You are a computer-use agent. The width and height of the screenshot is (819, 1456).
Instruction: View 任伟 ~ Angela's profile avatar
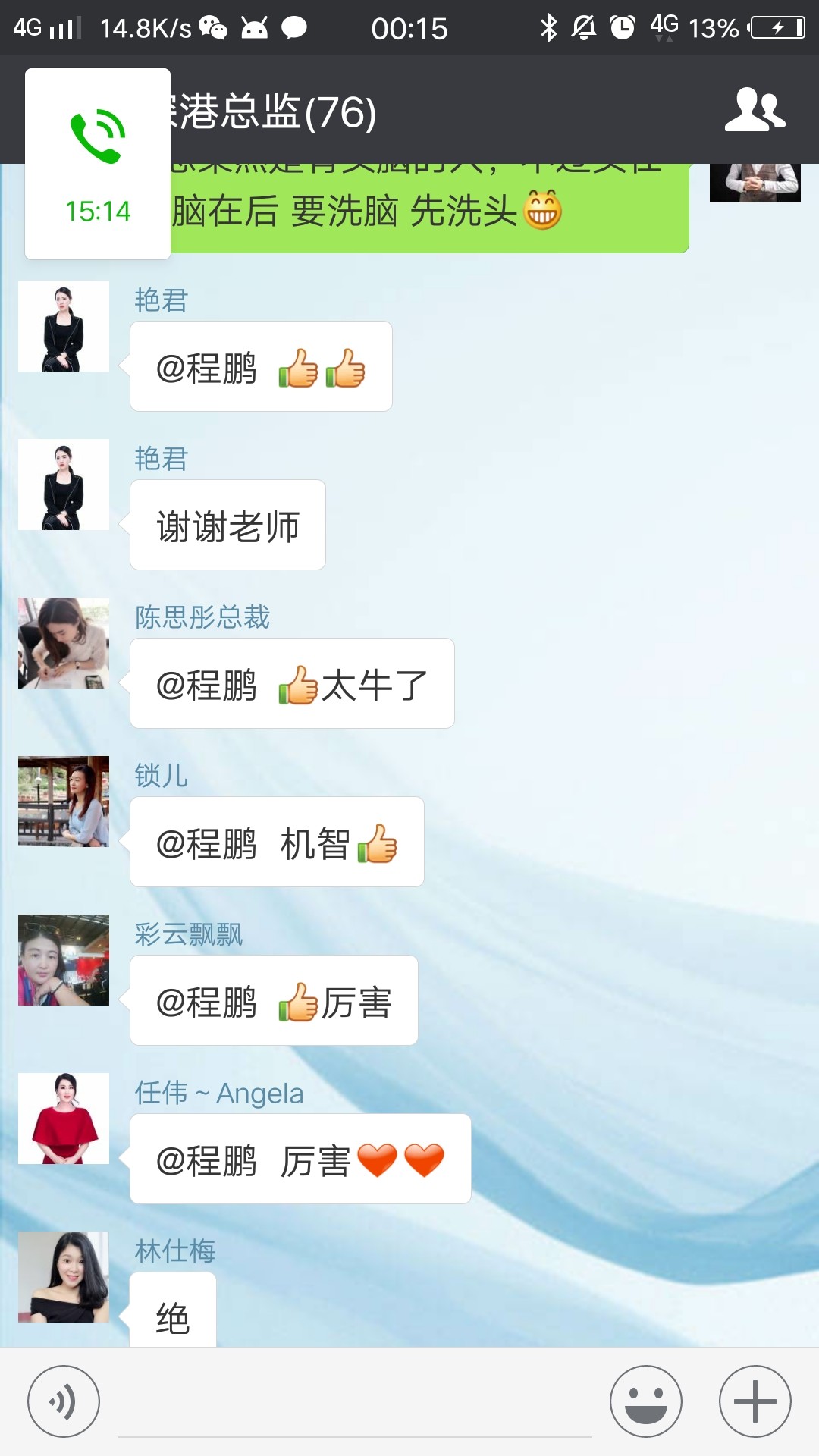64,1119
